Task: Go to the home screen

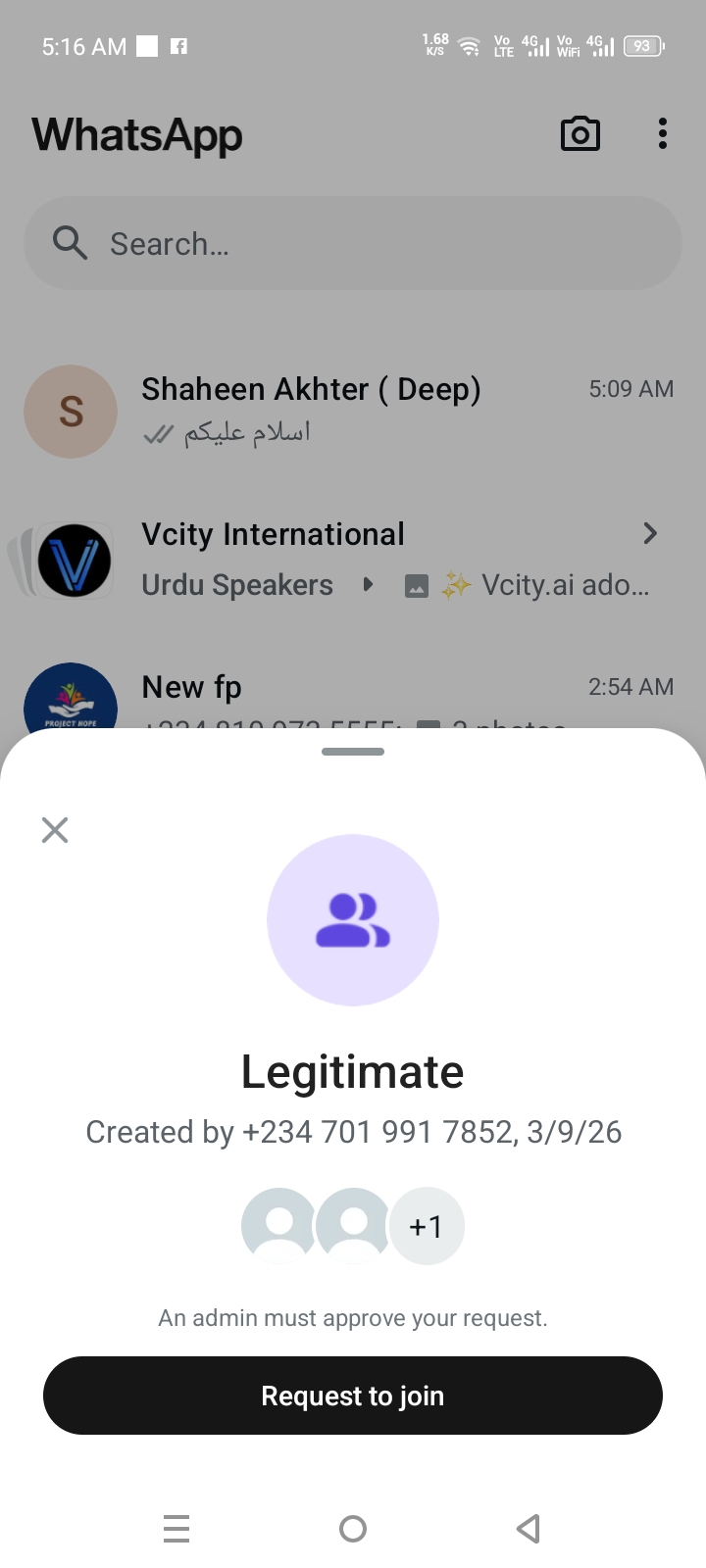Action: click(x=353, y=1528)
